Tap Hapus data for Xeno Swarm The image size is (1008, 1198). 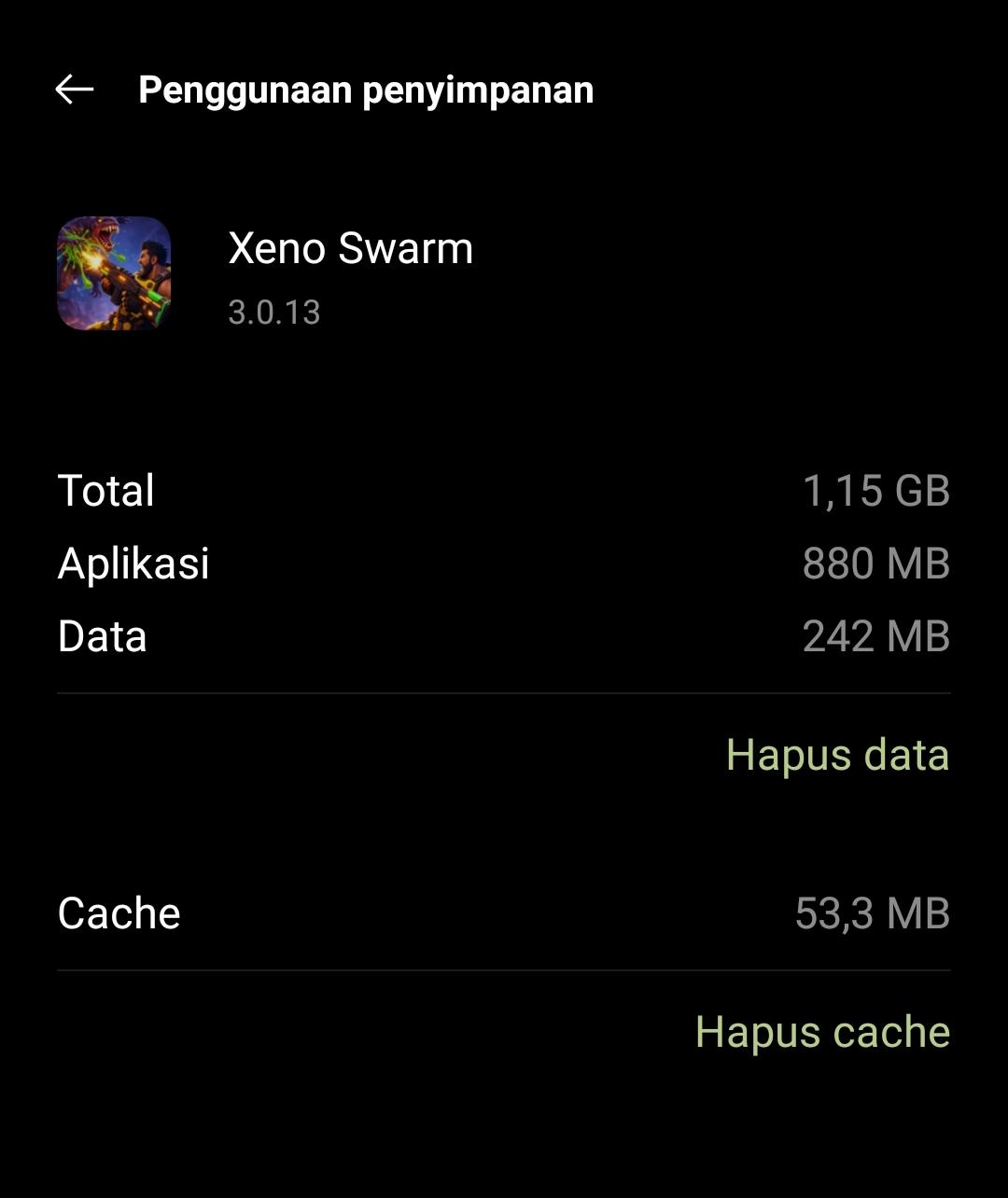(837, 755)
